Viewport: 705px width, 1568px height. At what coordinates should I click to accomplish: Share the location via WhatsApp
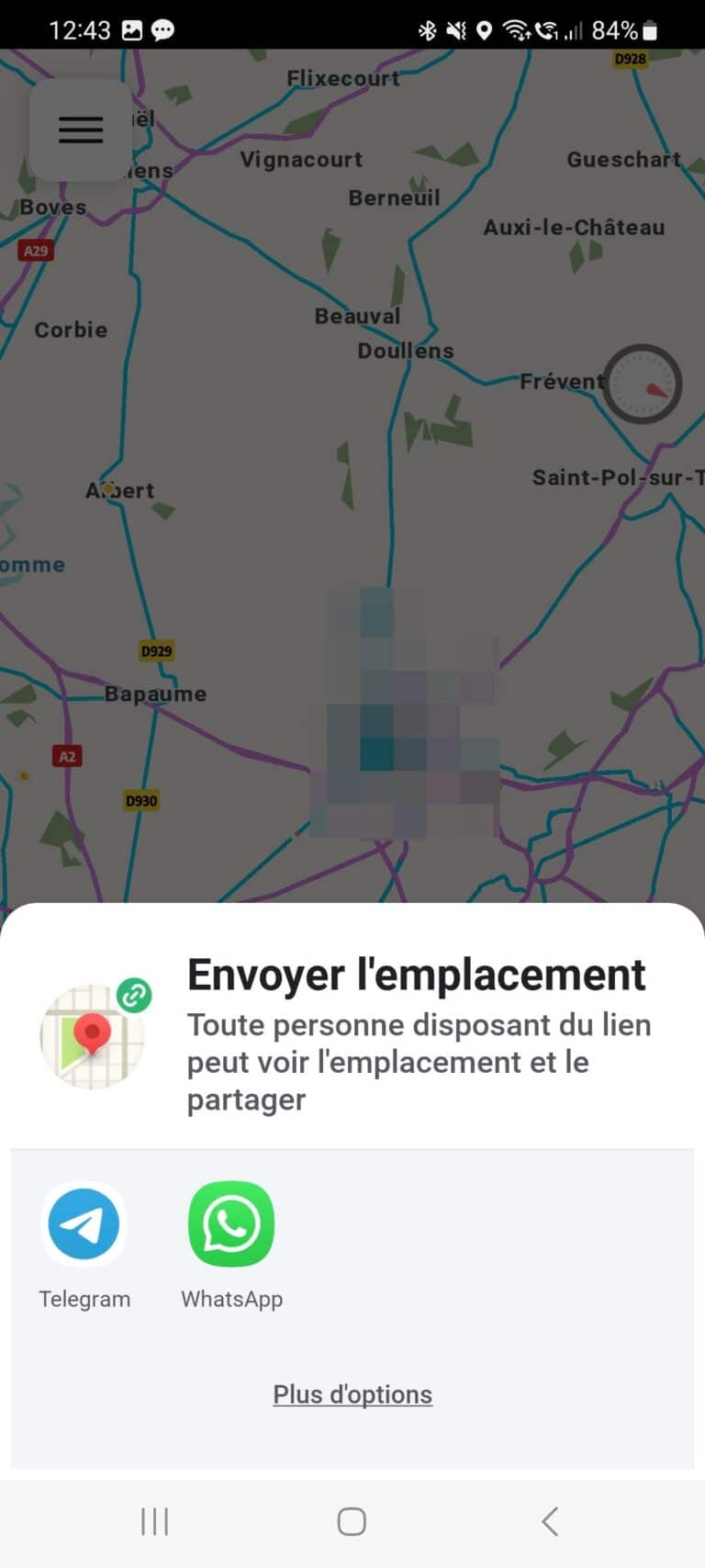pos(230,1224)
